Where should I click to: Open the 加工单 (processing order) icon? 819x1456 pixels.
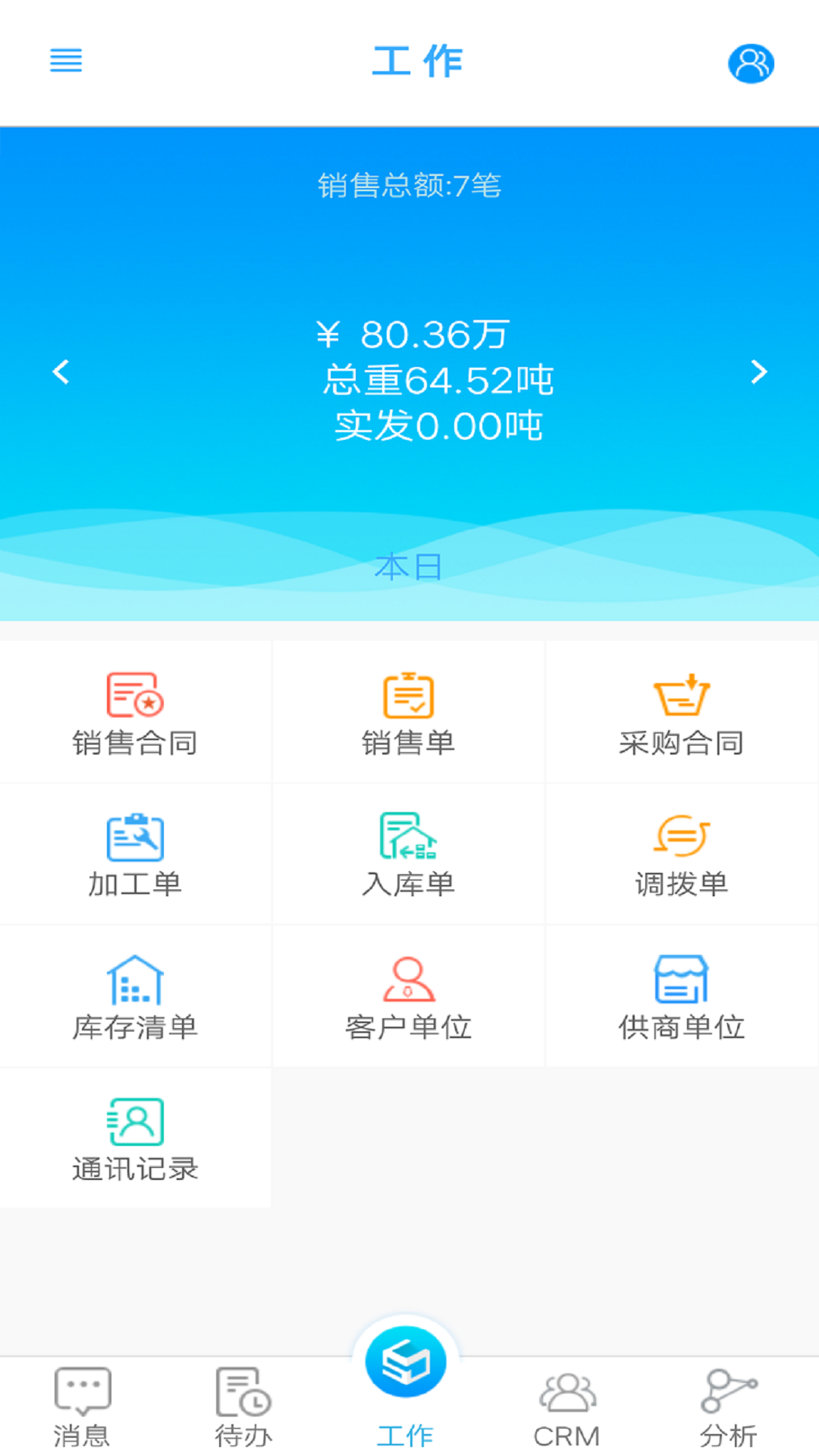point(135,853)
